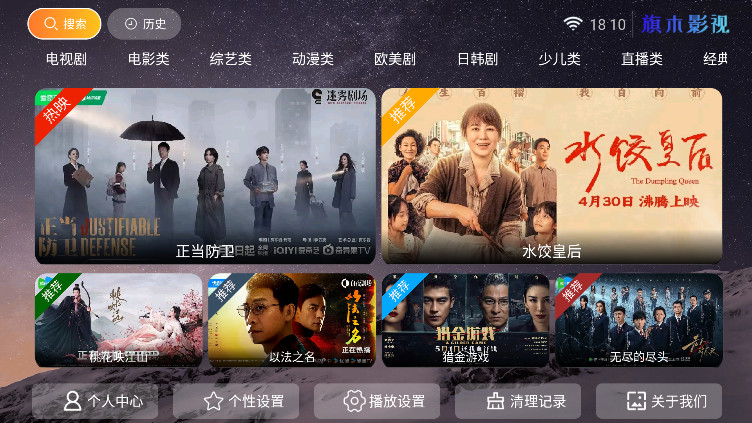
Task: Switch to the 电视剧 category
Action: point(66,59)
